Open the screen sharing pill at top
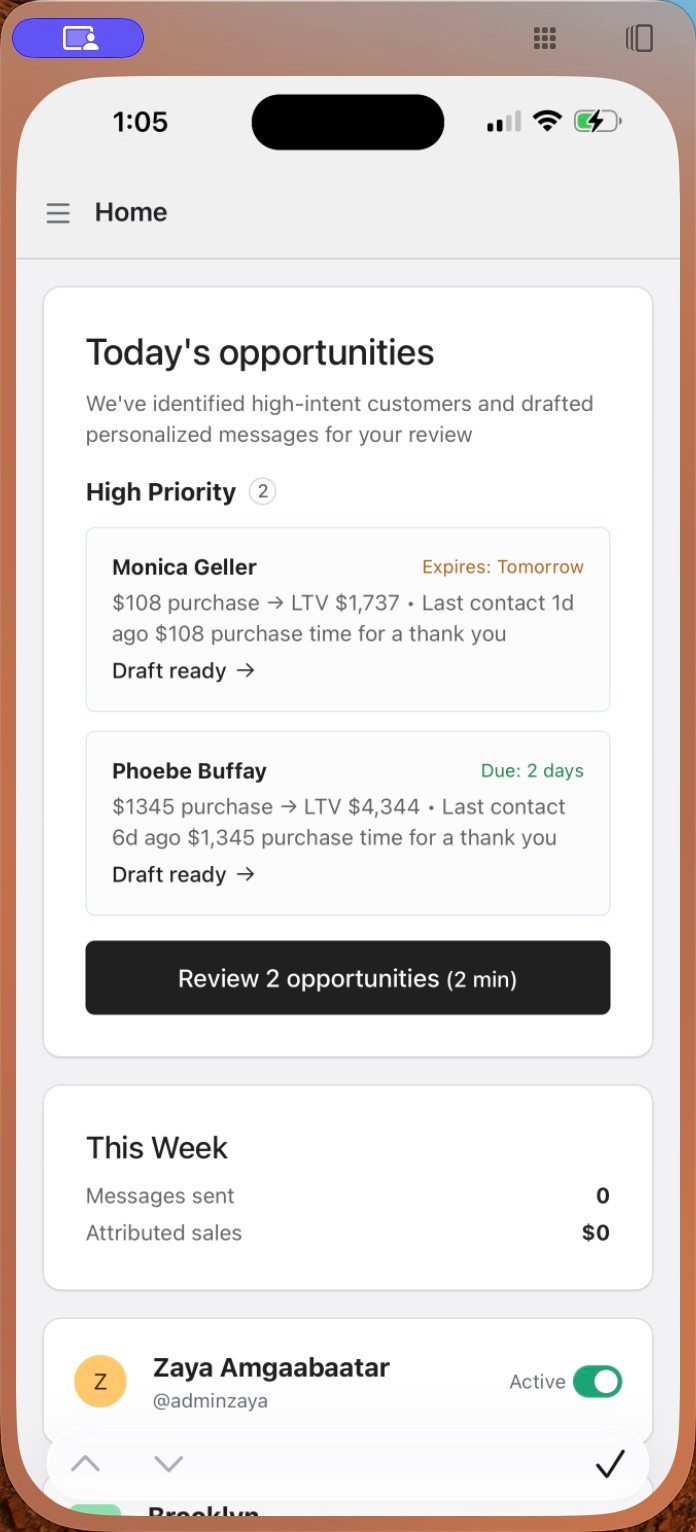 click(78, 39)
